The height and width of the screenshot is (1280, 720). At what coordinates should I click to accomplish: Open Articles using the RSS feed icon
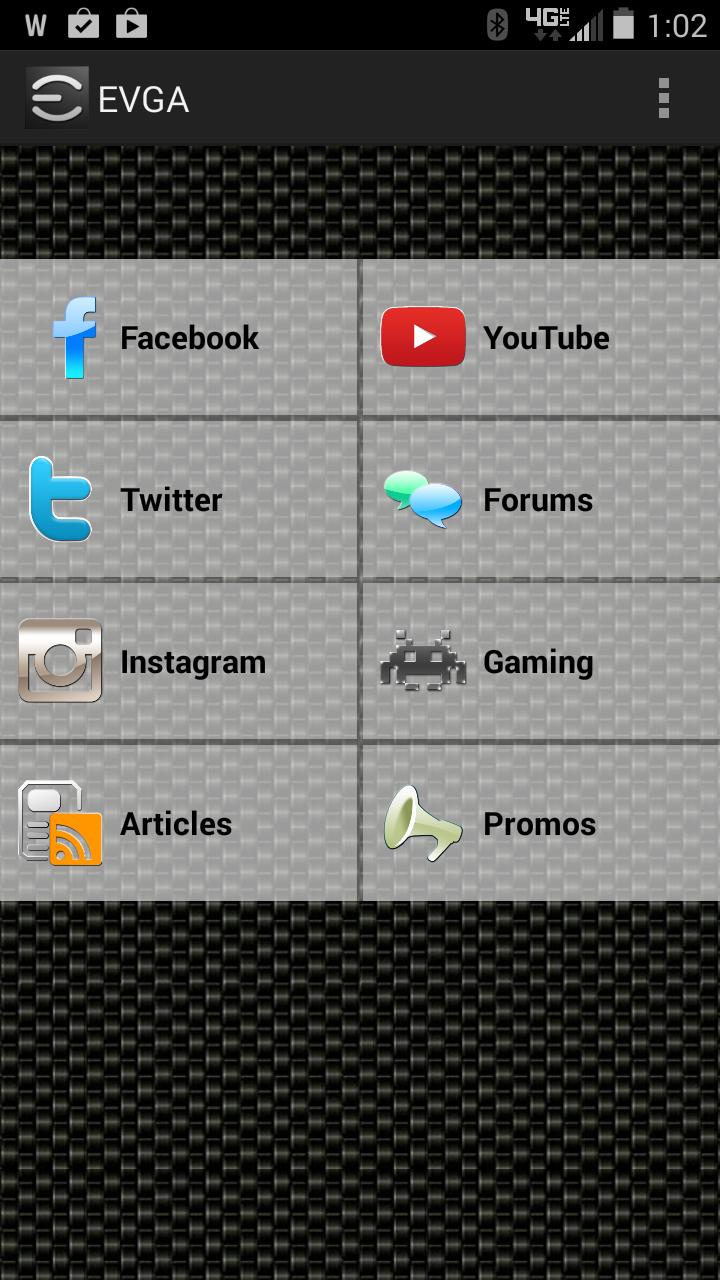click(x=58, y=823)
